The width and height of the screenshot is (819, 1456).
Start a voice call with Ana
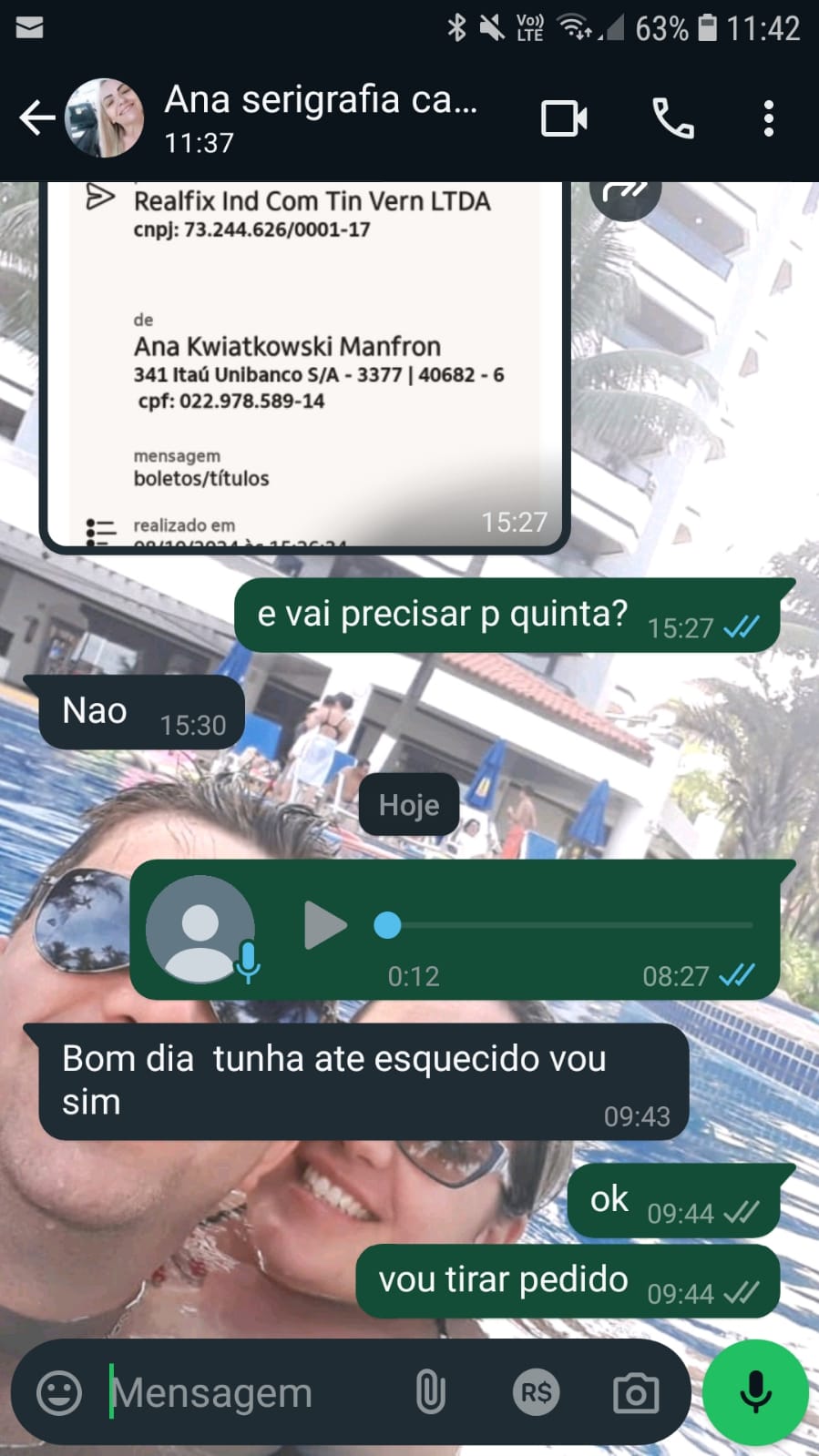point(673,118)
